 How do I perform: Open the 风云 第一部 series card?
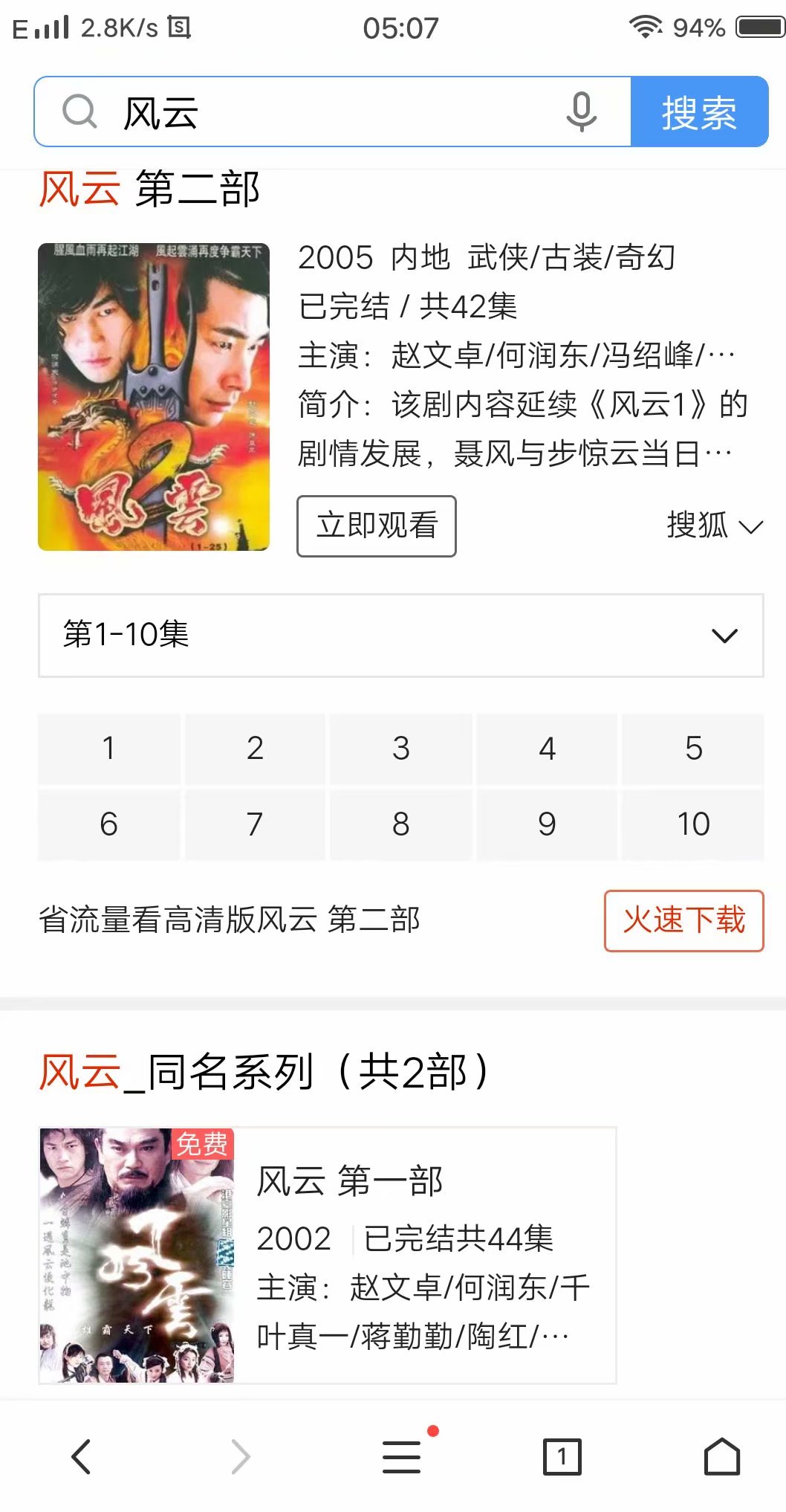coord(327,1255)
